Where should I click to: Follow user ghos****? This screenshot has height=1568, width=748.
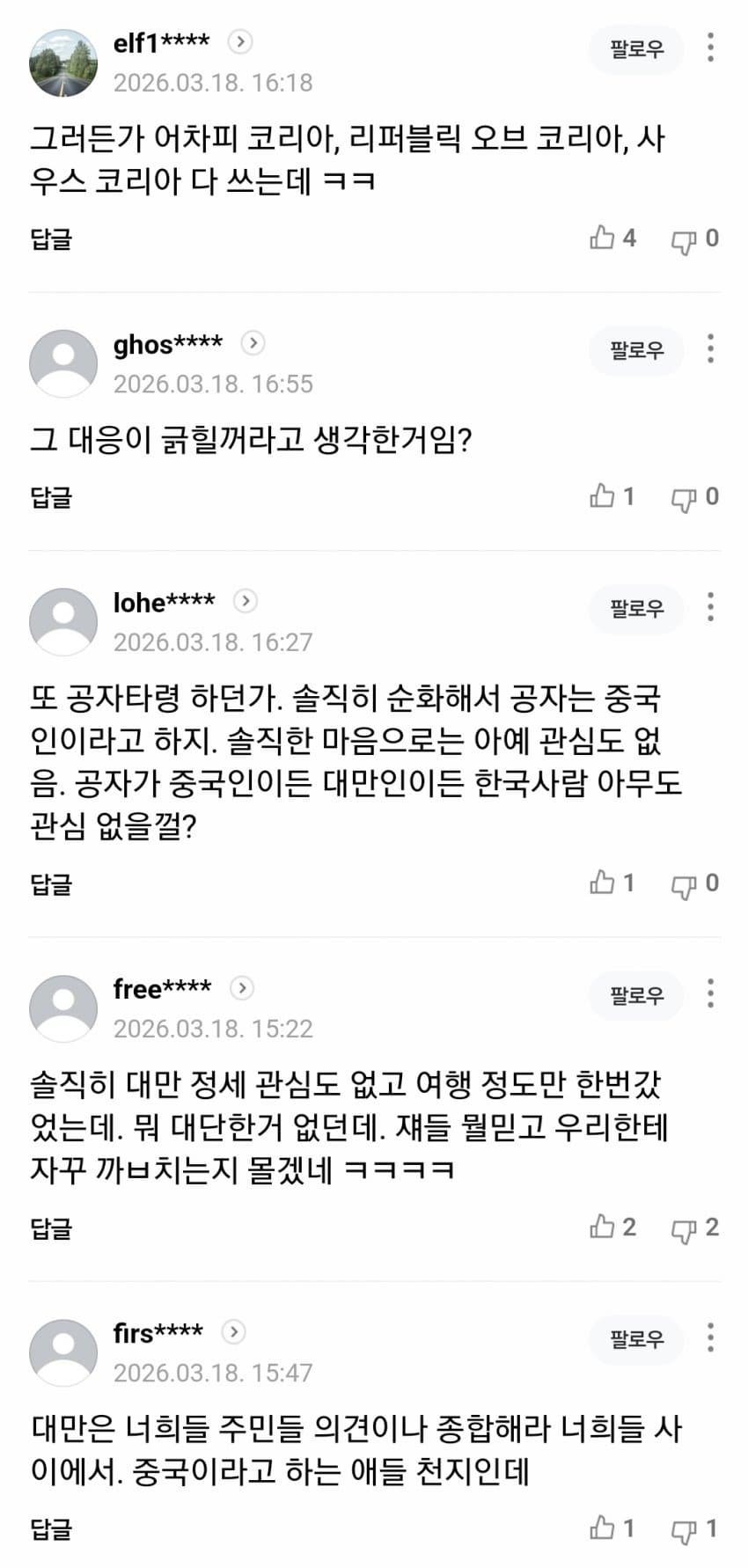click(636, 350)
